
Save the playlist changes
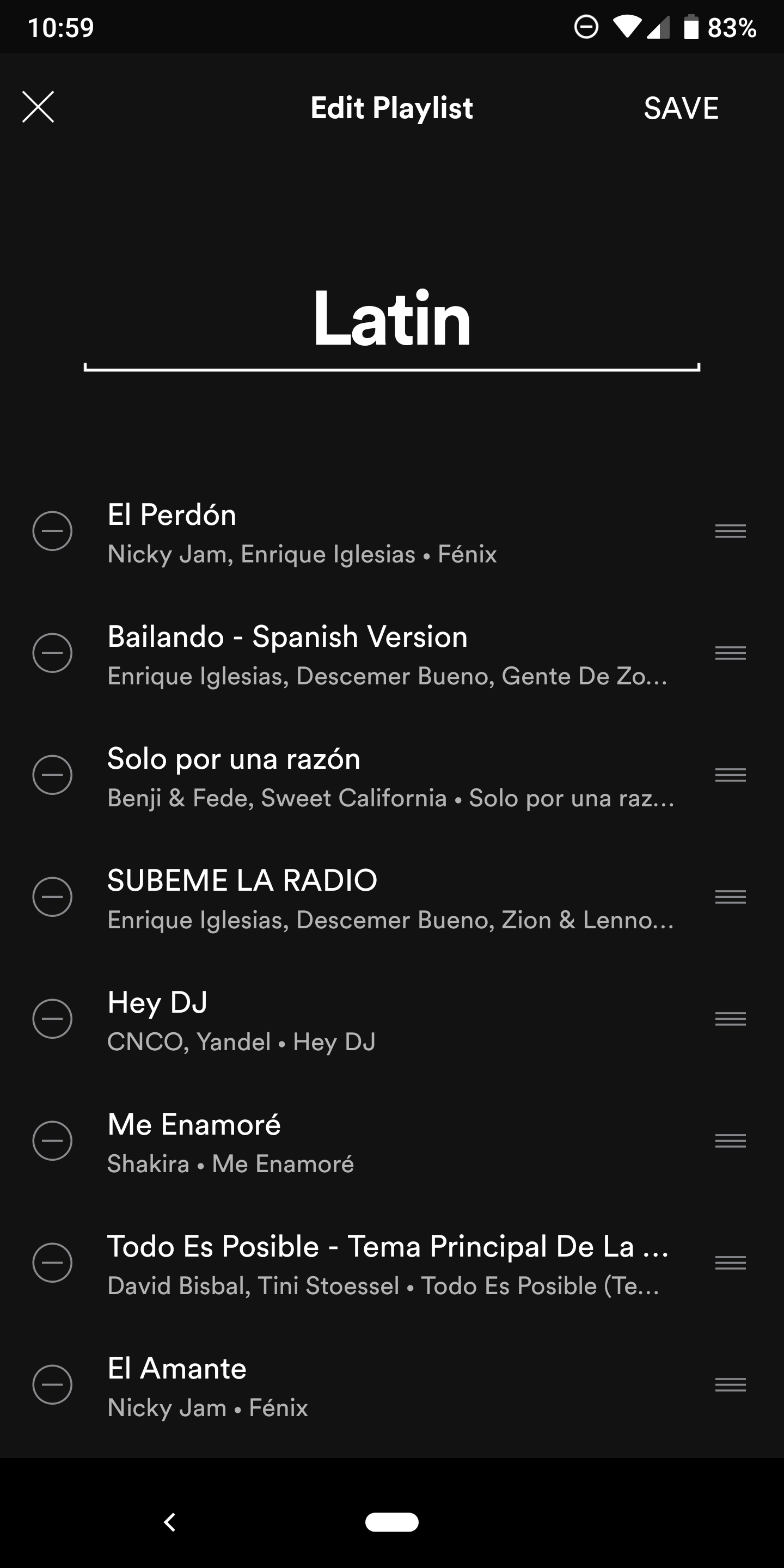tap(682, 107)
